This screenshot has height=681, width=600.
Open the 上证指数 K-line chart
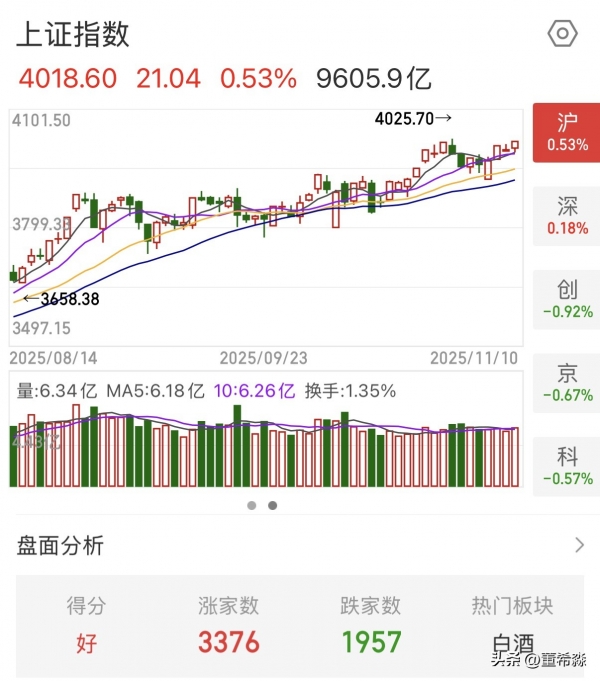point(265,228)
